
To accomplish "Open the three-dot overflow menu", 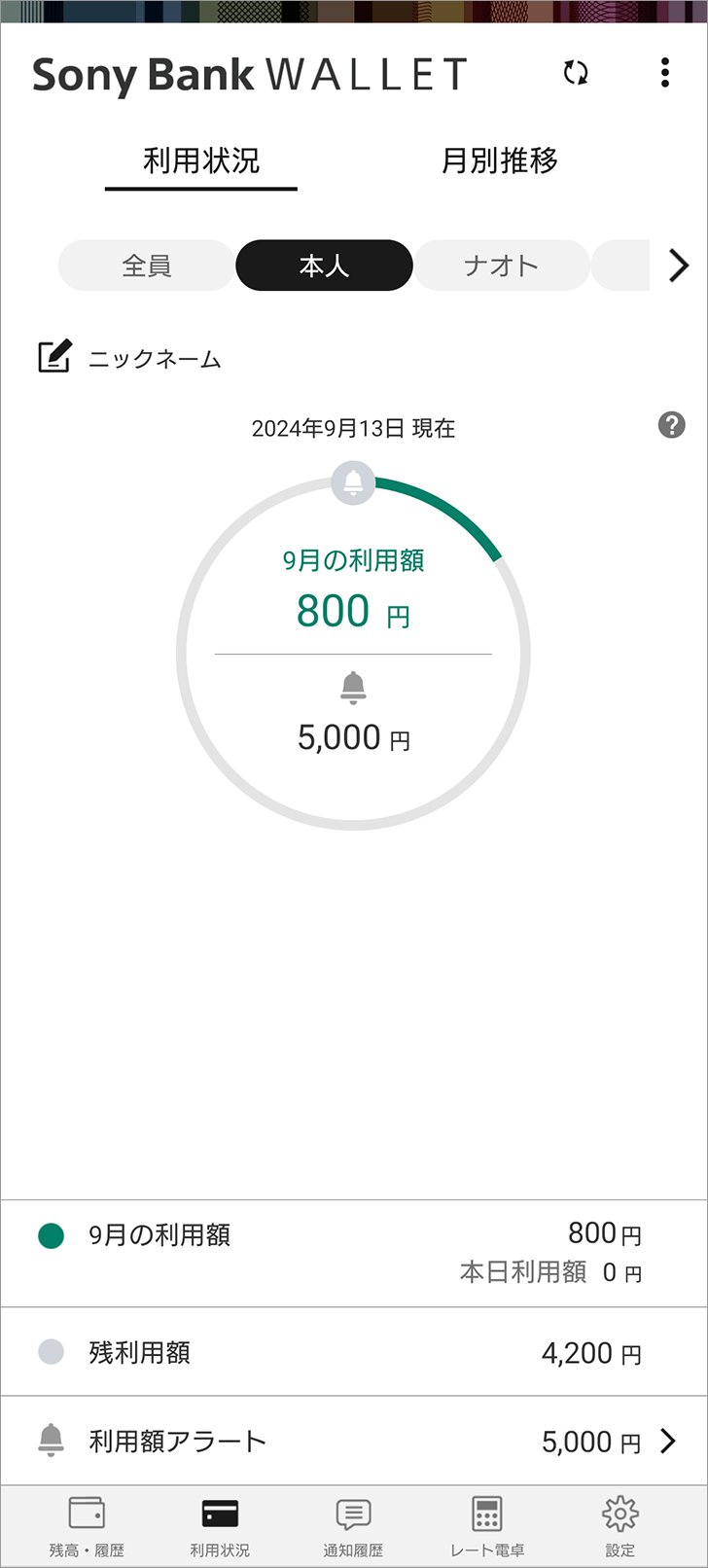I will tap(665, 73).
